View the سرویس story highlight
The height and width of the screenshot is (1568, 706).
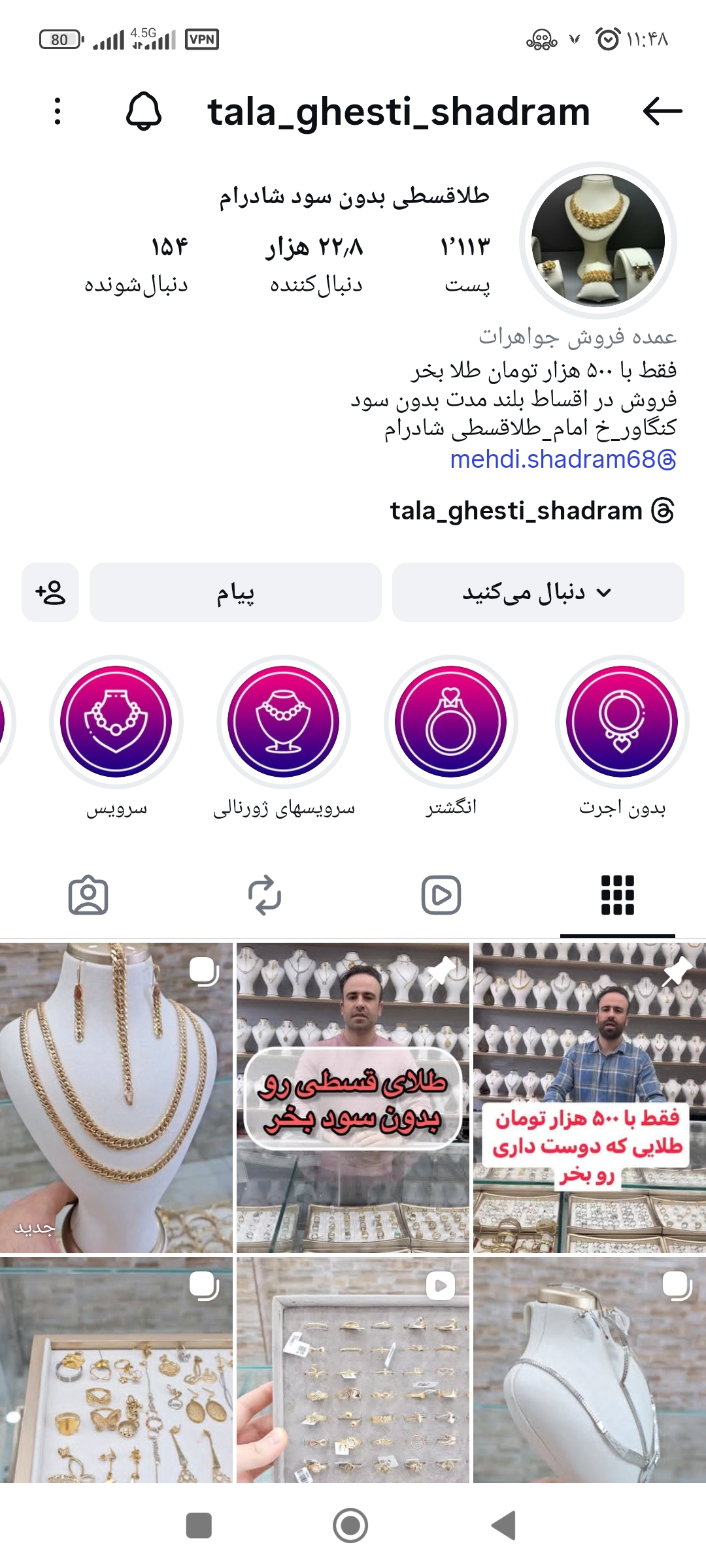coord(116,721)
